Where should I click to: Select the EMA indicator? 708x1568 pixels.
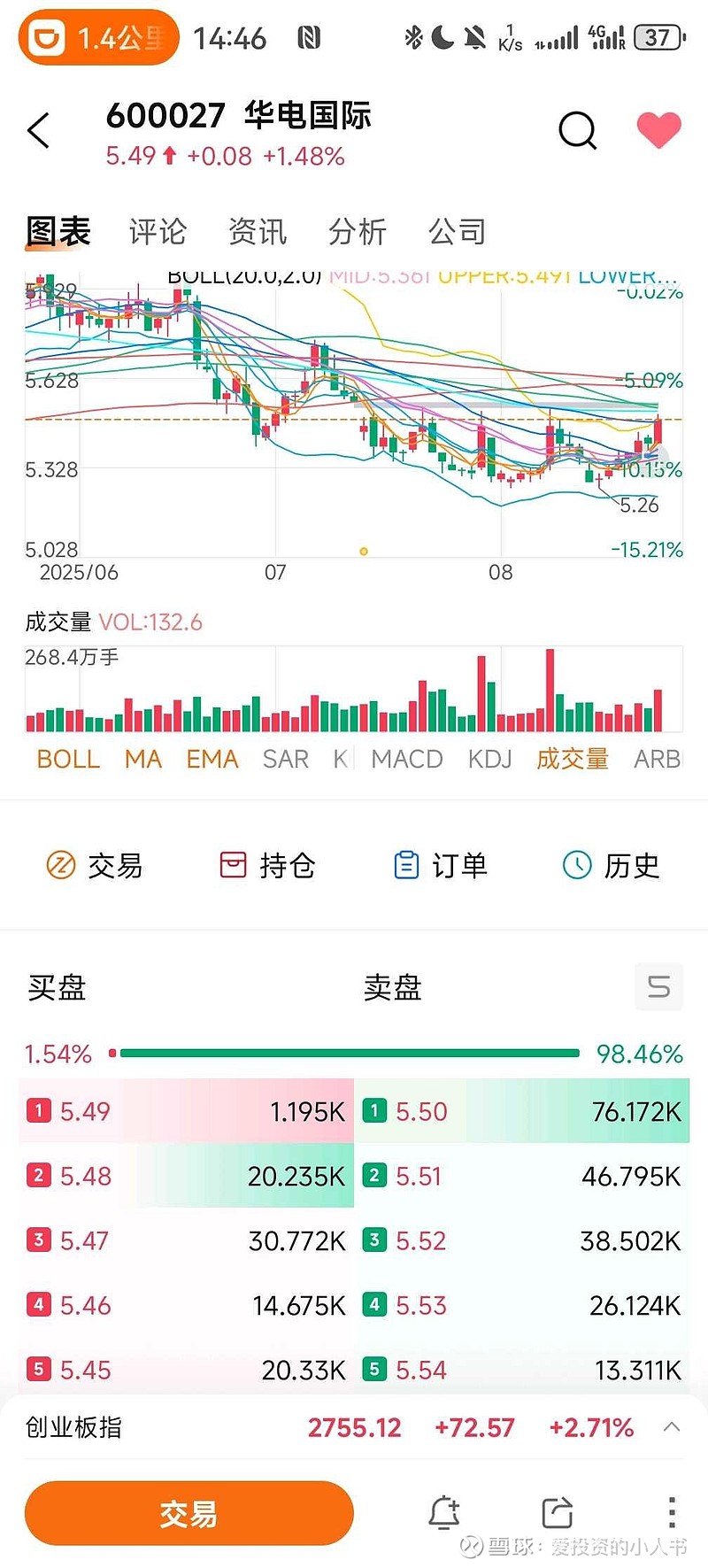212,759
